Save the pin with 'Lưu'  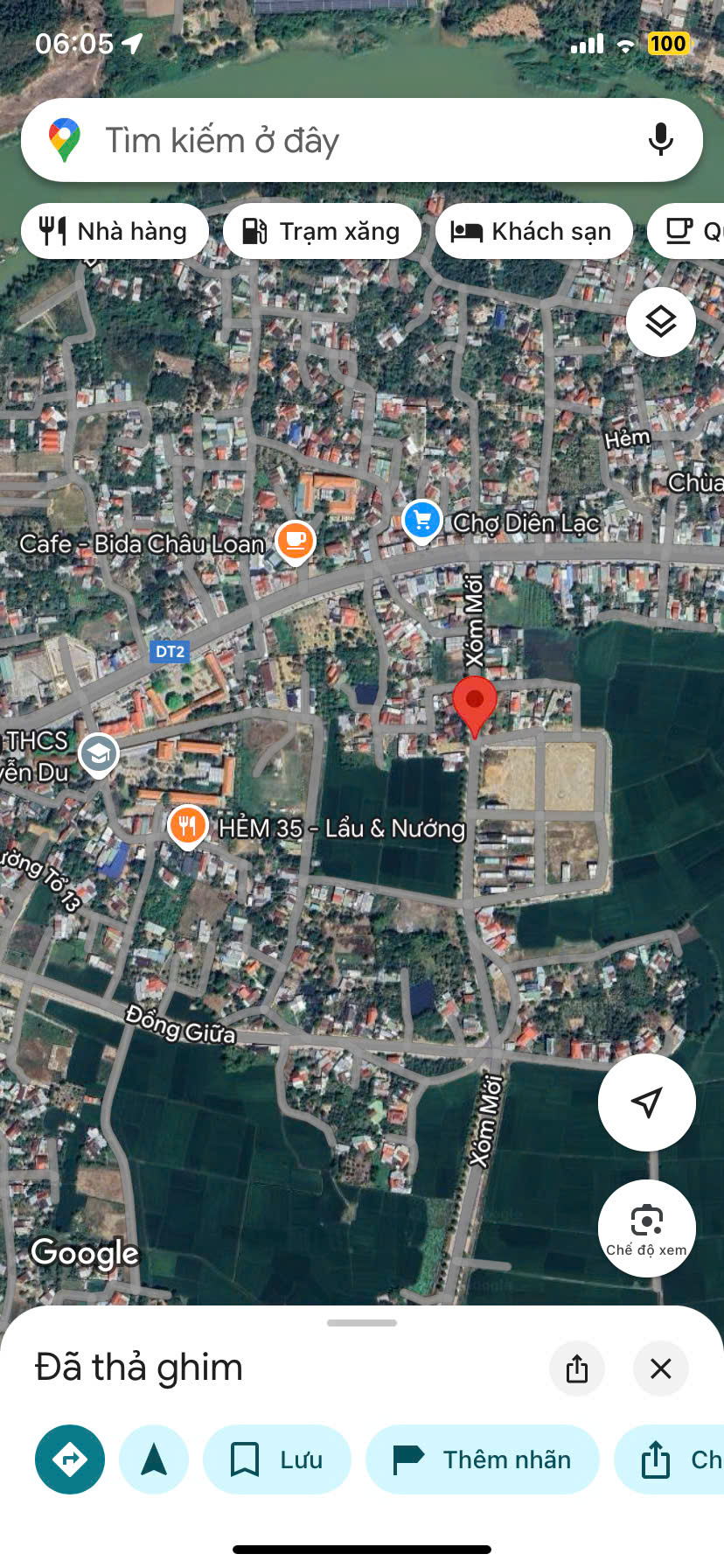(x=276, y=1459)
